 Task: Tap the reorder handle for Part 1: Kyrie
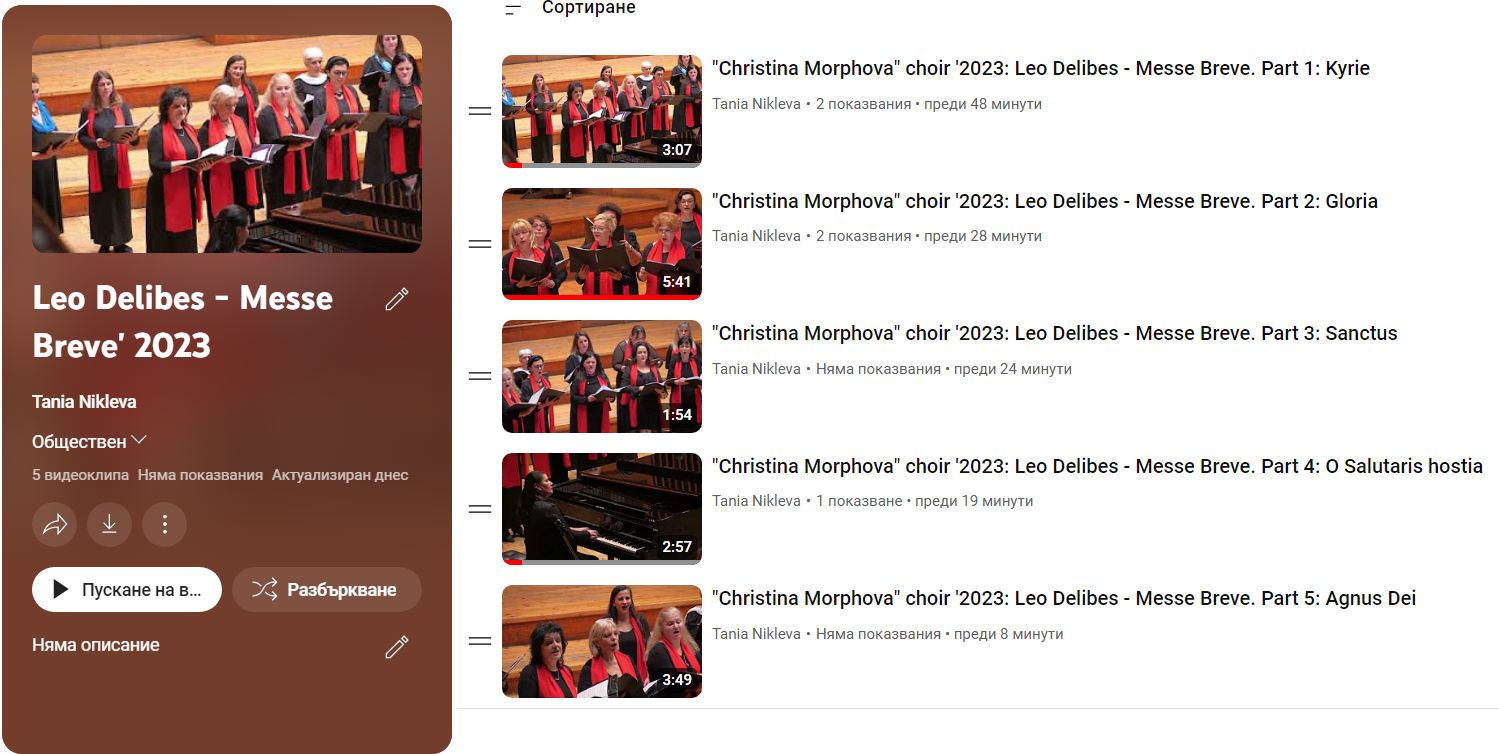tap(480, 111)
